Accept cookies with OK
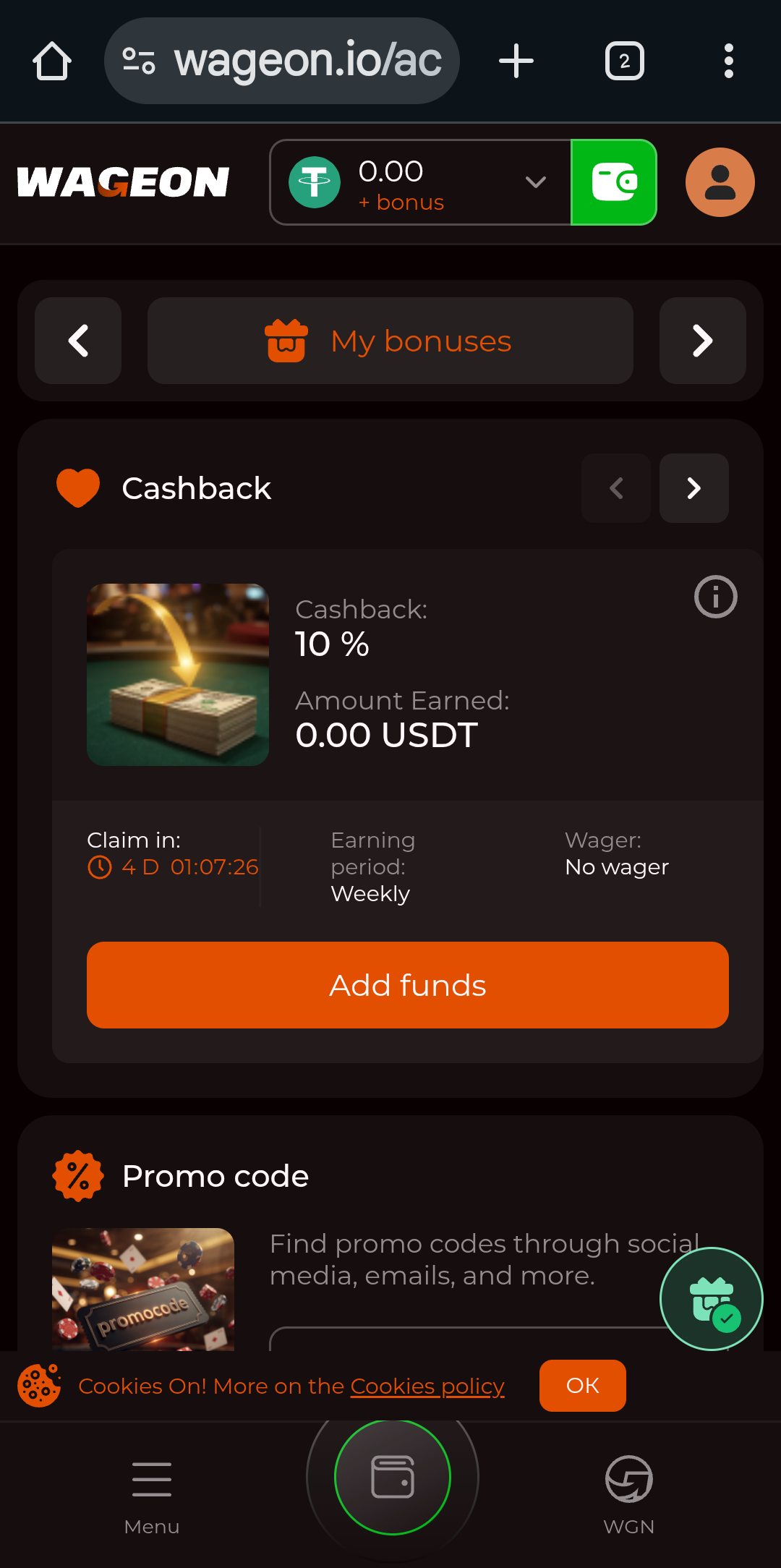The width and height of the screenshot is (781, 1568). (x=582, y=1386)
